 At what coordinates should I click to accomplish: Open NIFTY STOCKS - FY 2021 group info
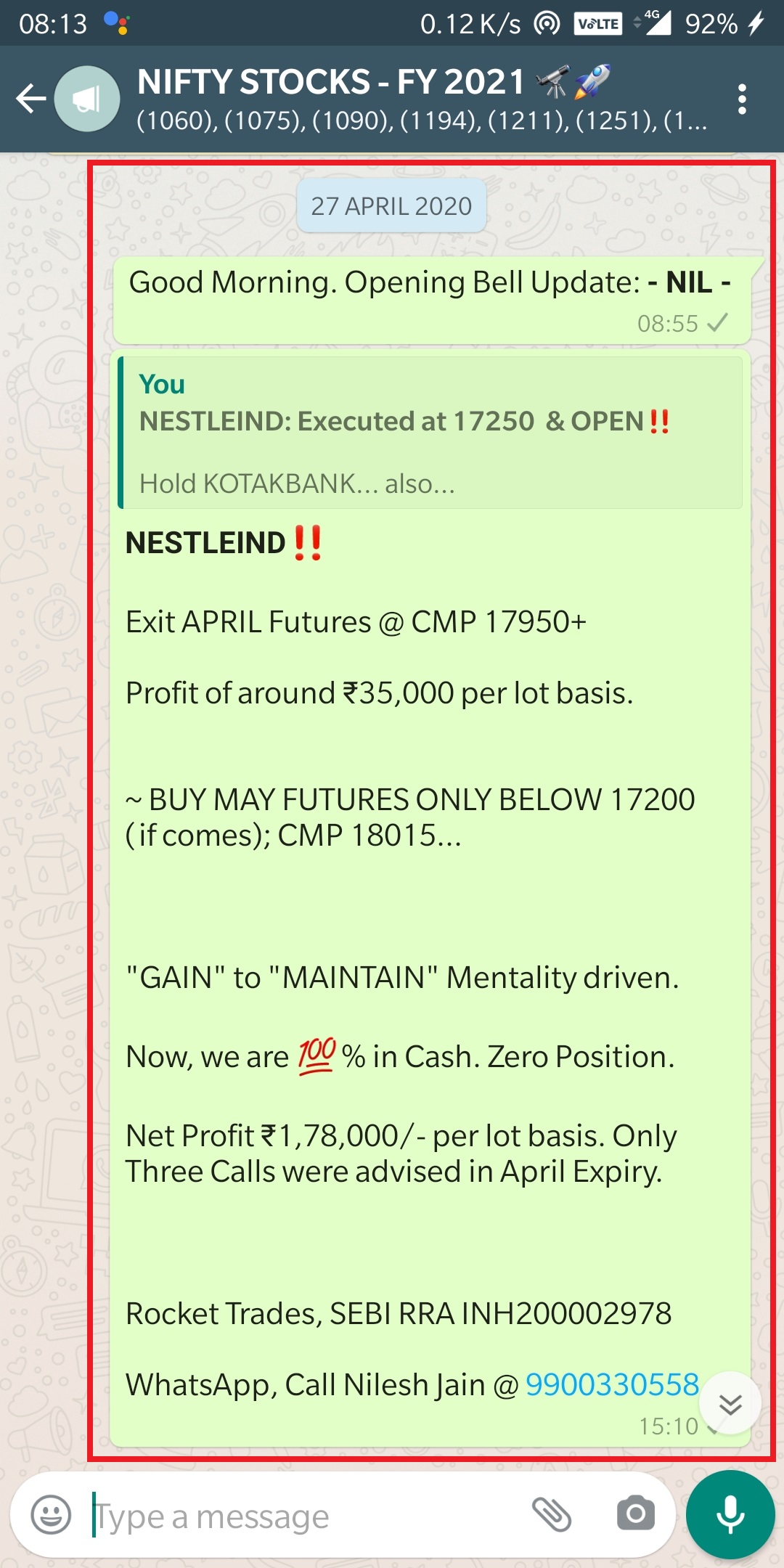coord(421,99)
